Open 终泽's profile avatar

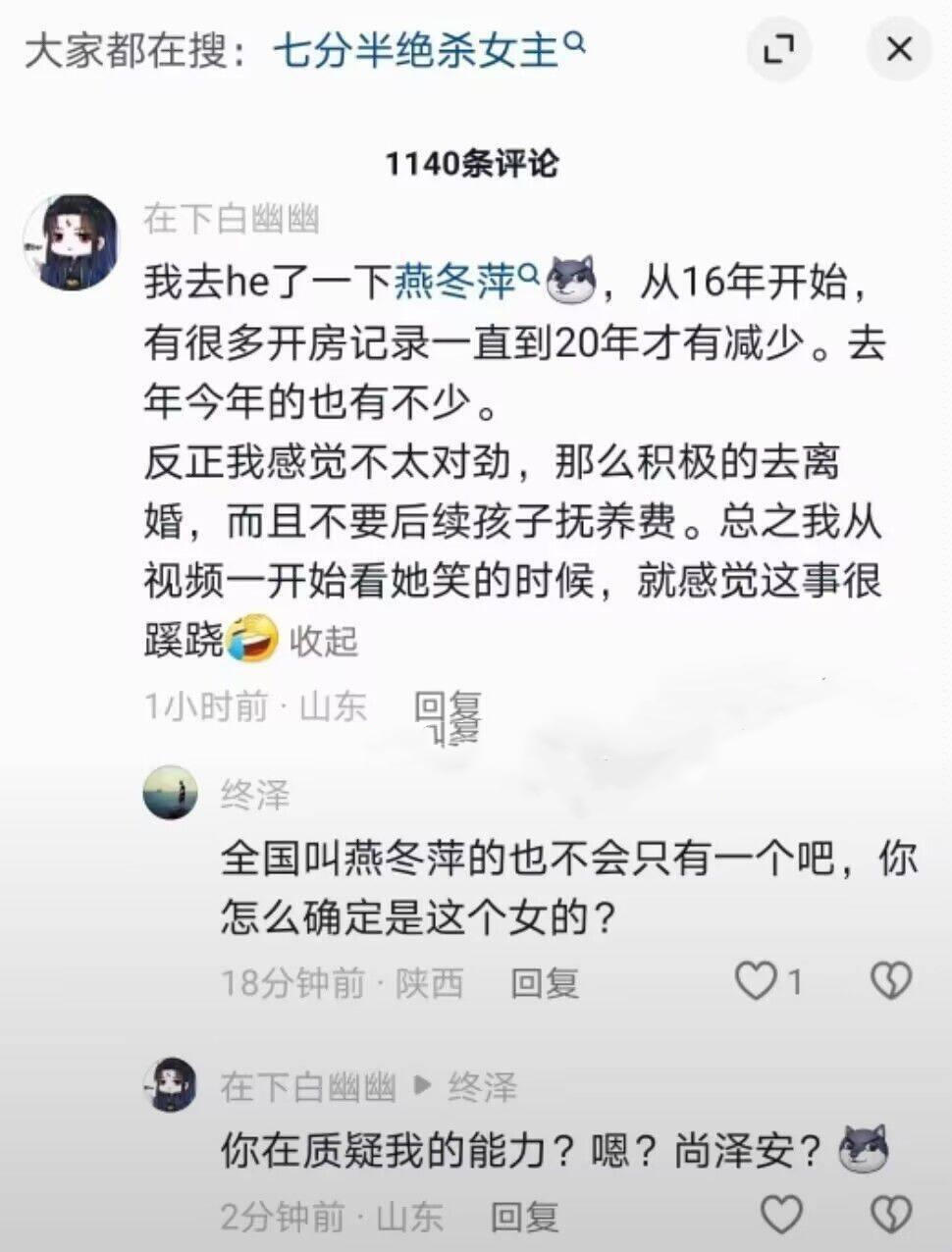(x=171, y=793)
